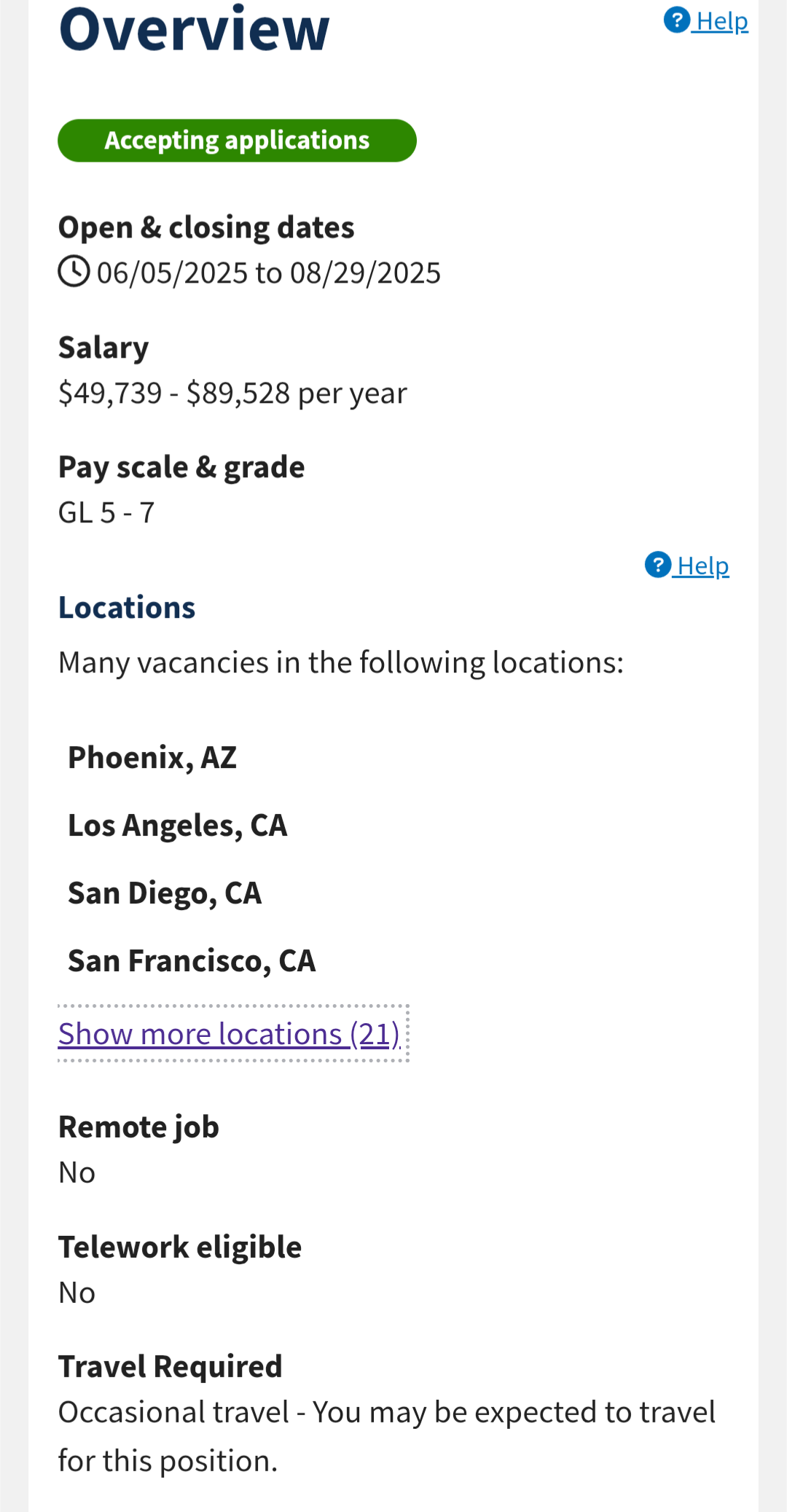Open the Help link beside Overview heading
Screen dimensions: 787x1512
click(705, 20)
